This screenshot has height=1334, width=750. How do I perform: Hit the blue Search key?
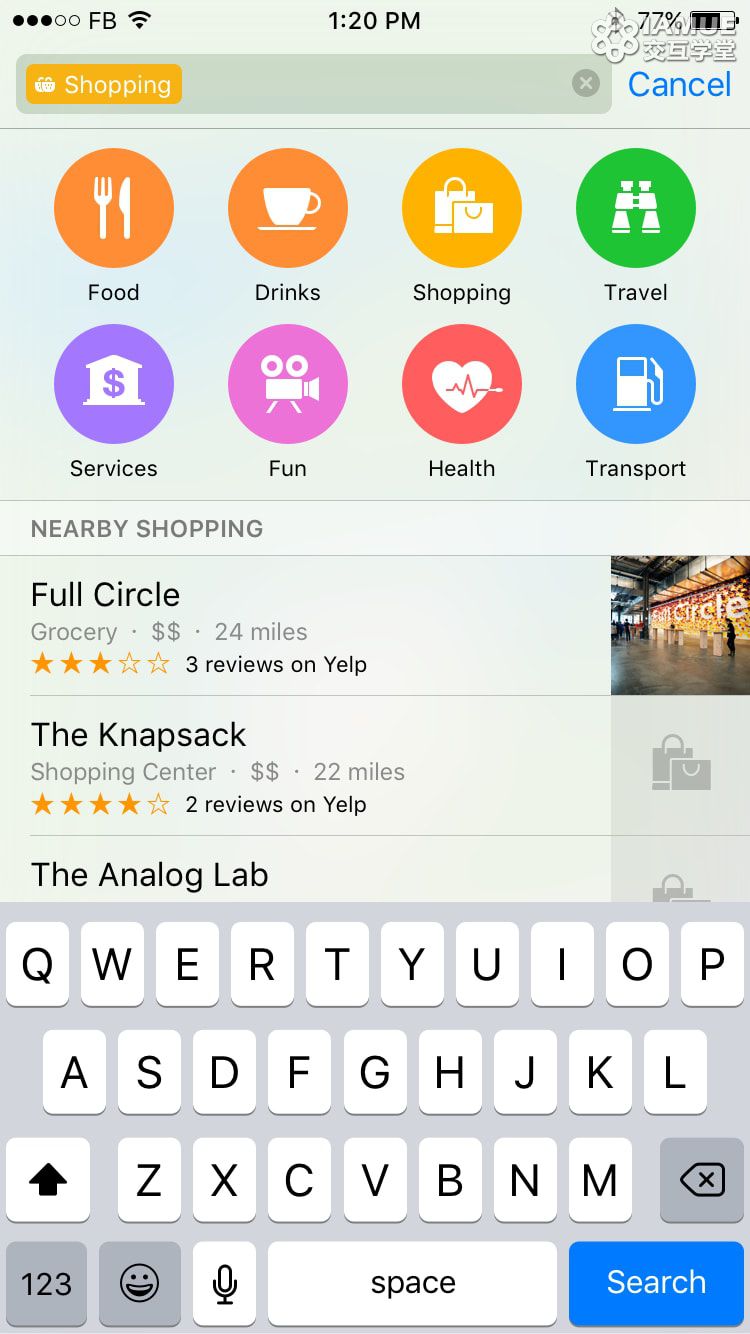656,1283
